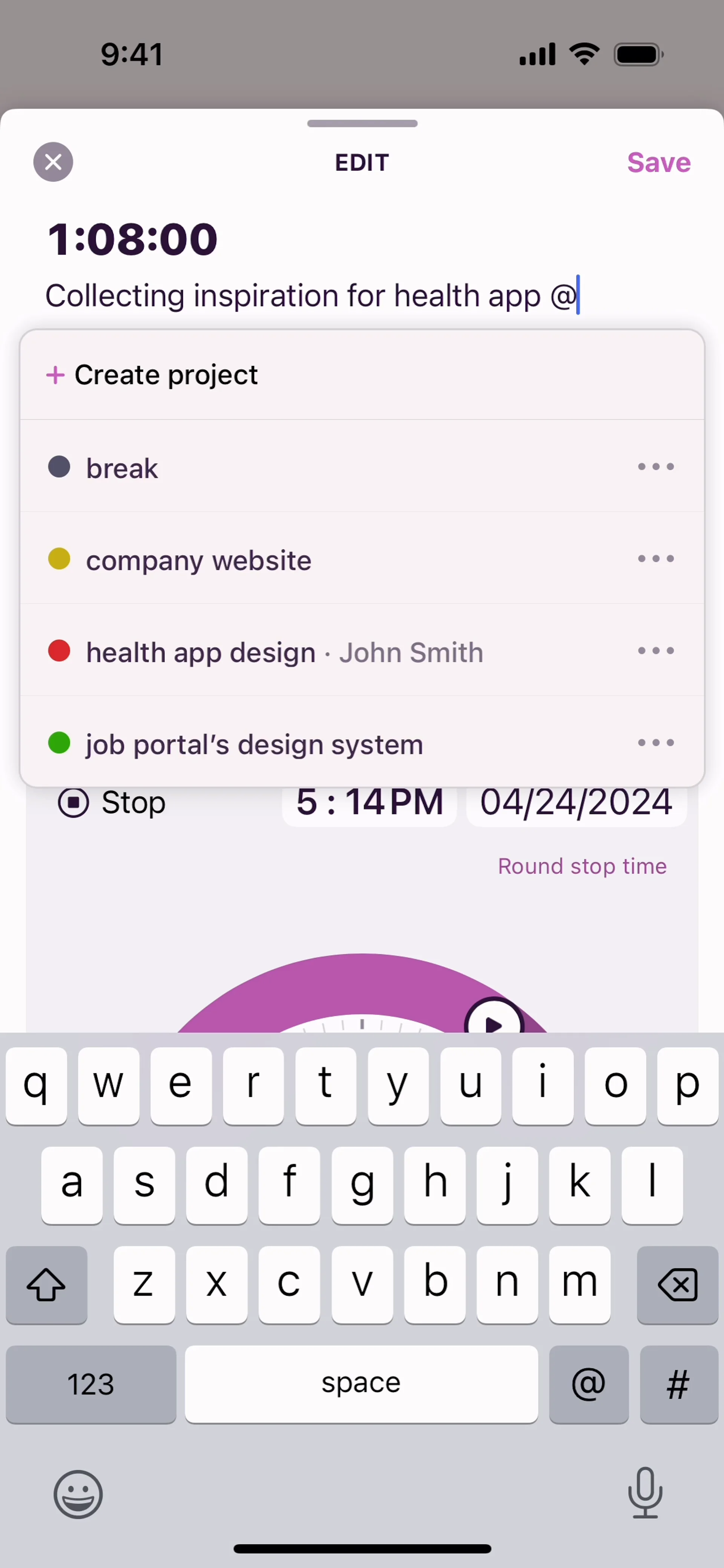Pick health app design project
724x1568 pixels.
(201, 652)
